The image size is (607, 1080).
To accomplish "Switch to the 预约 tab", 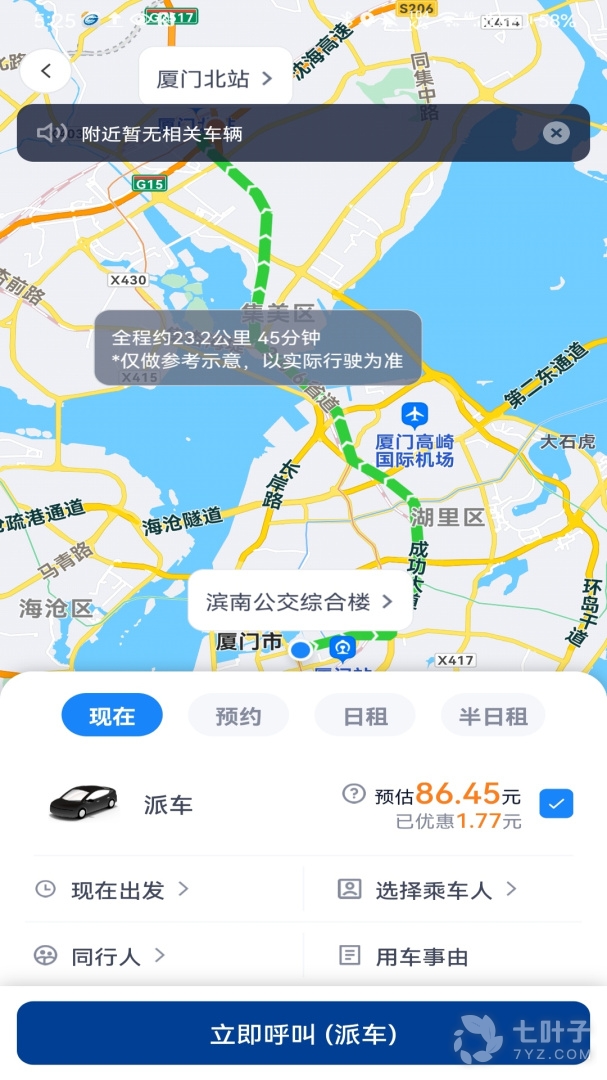I will click(x=238, y=716).
